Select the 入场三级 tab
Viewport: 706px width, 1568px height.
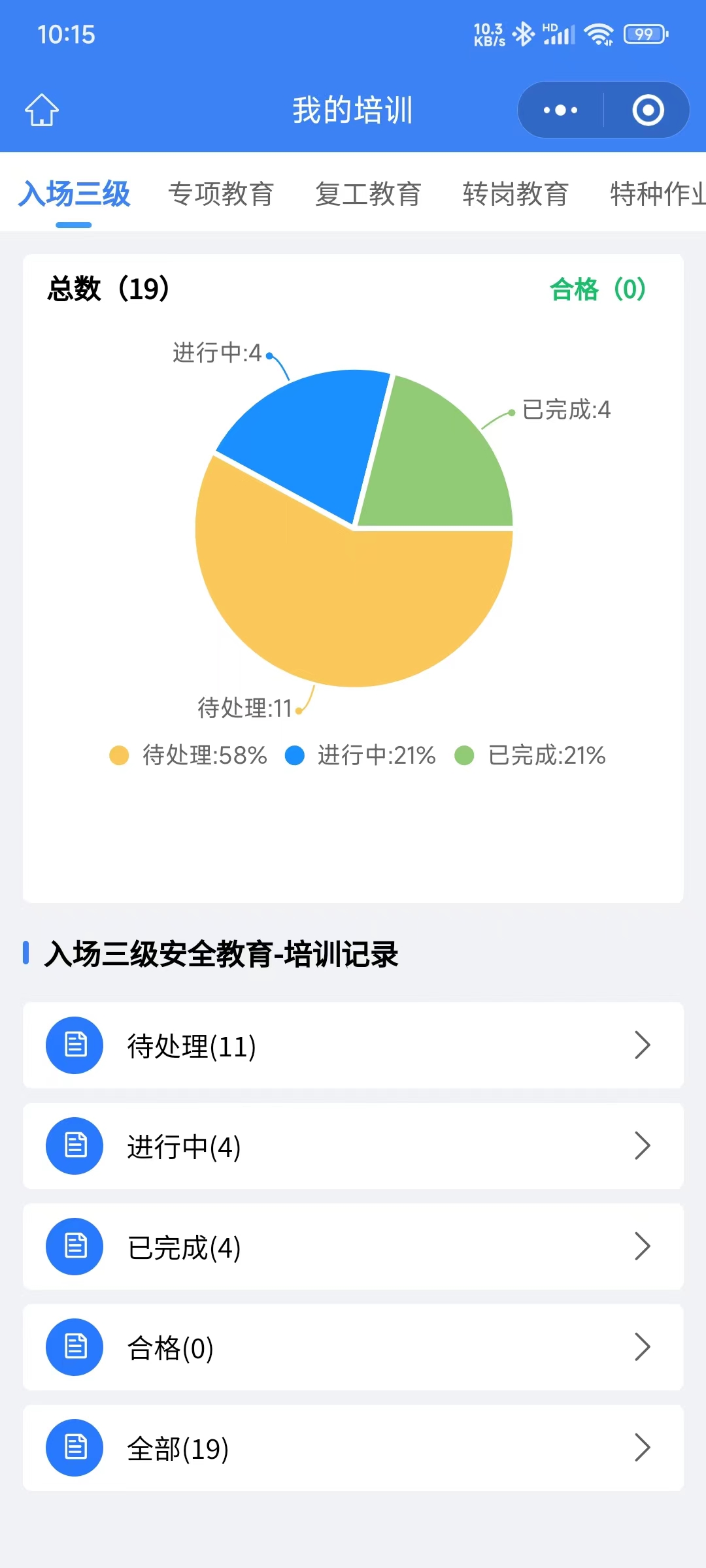coord(75,194)
